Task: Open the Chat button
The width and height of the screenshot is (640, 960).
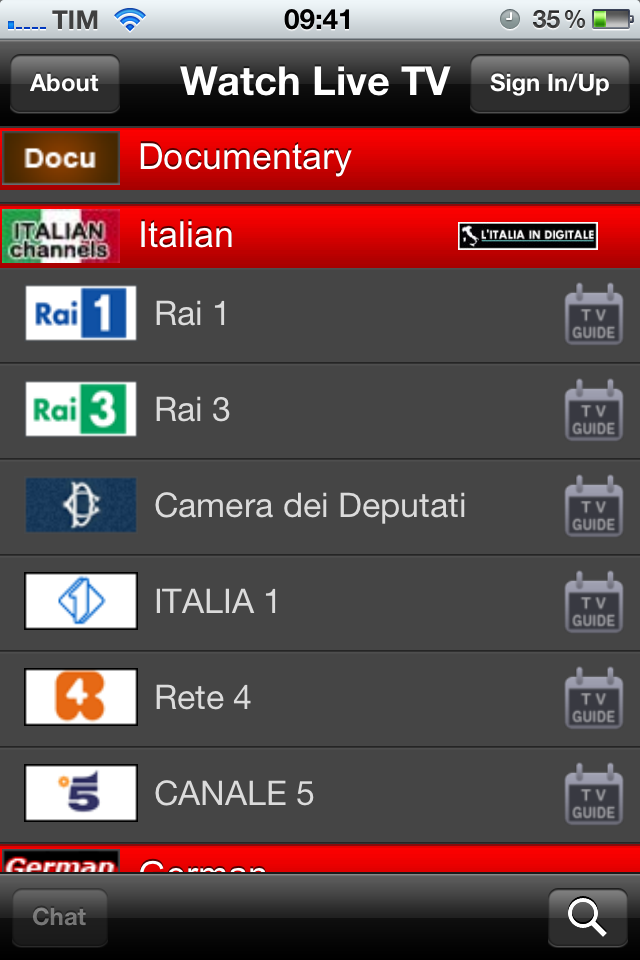Action: (59, 917)
